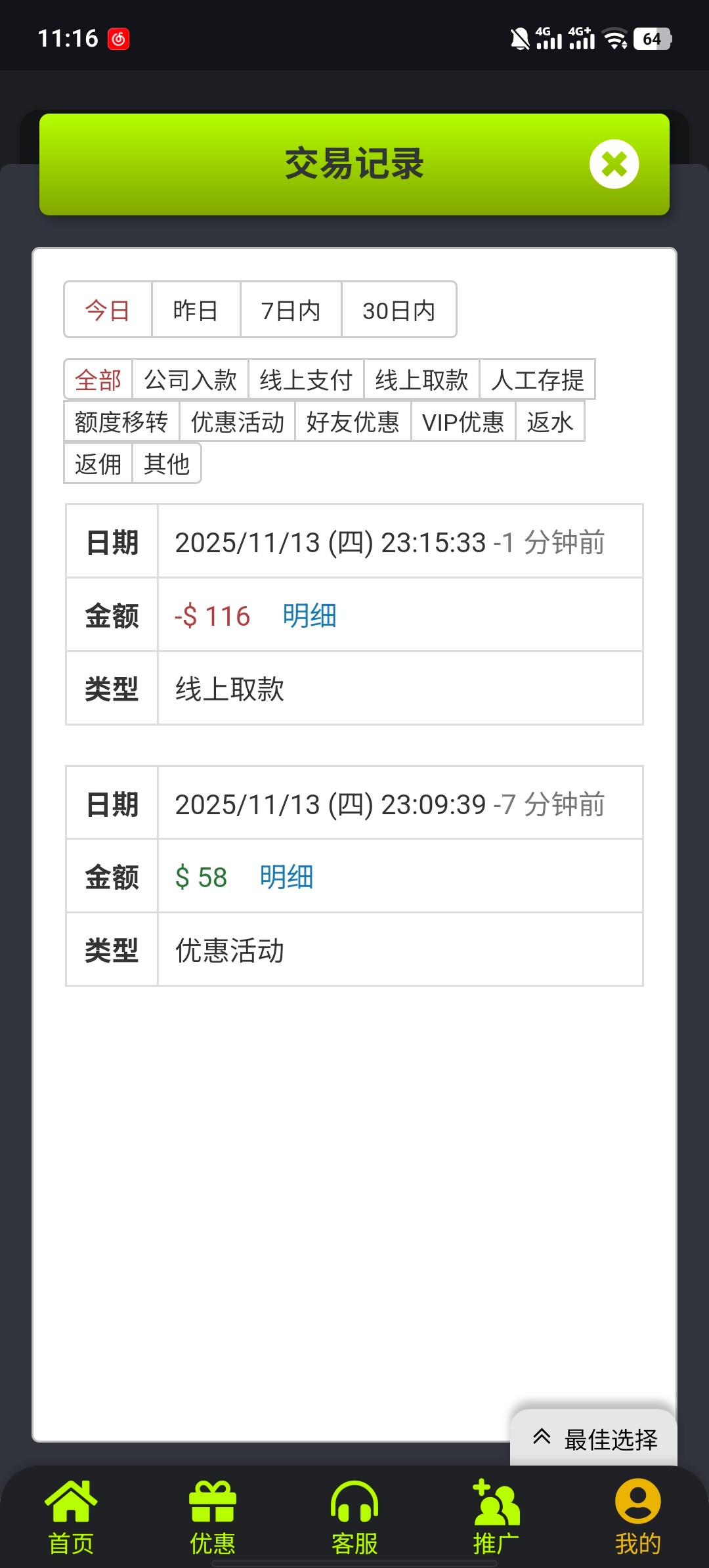Close the 交易记录 dialog

(x=614, y=164)
